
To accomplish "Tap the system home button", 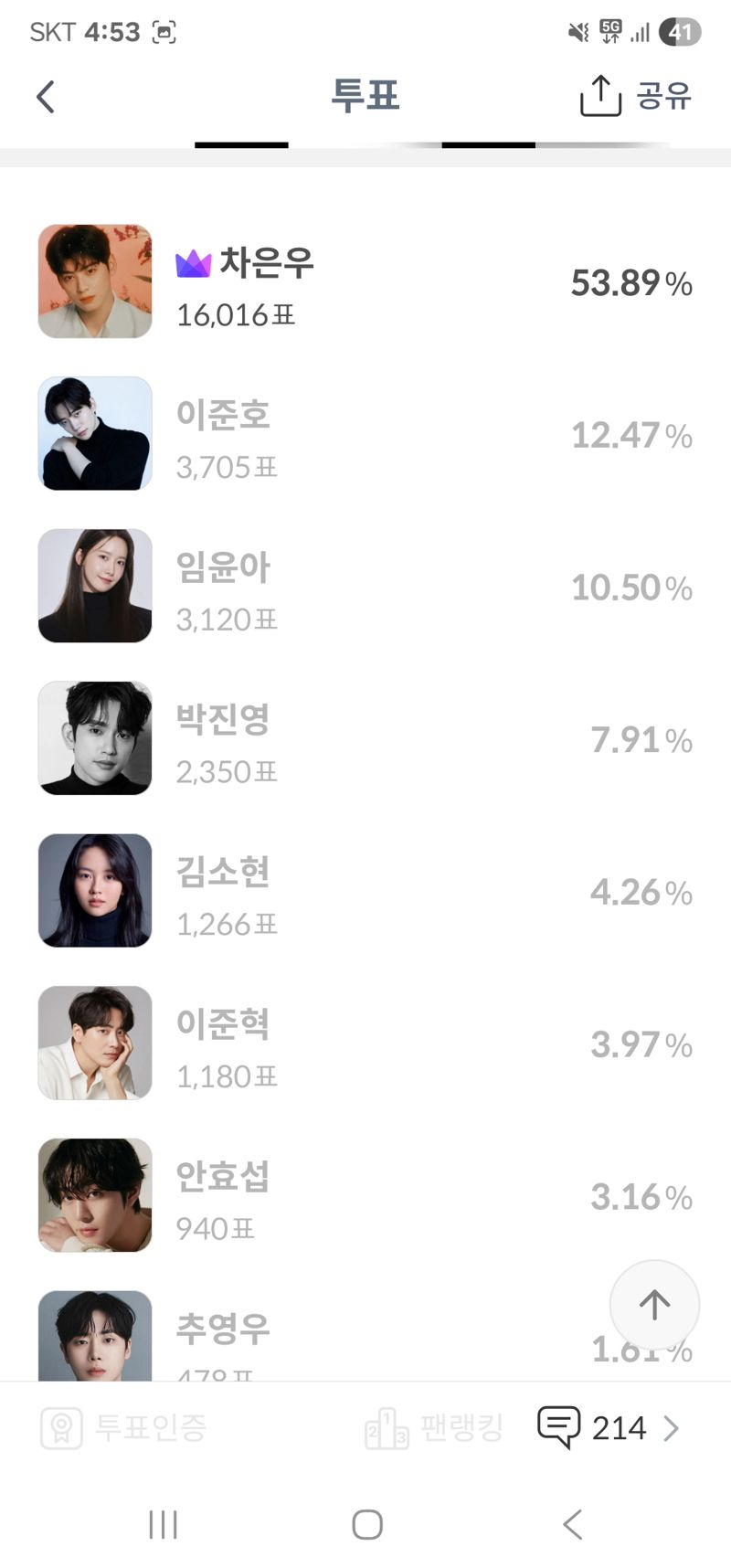I will tap(367, 1524).
